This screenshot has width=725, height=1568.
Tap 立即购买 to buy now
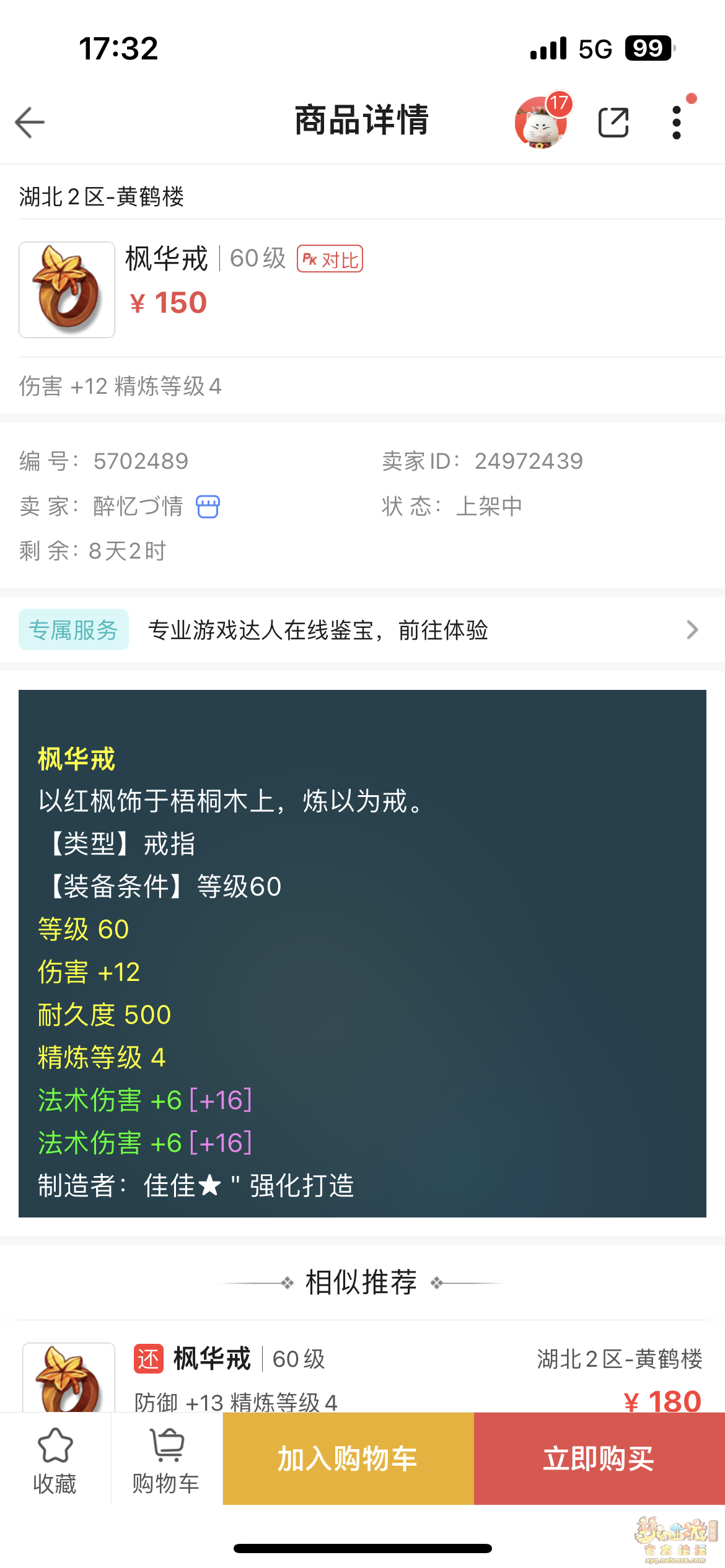point(599,1459)
